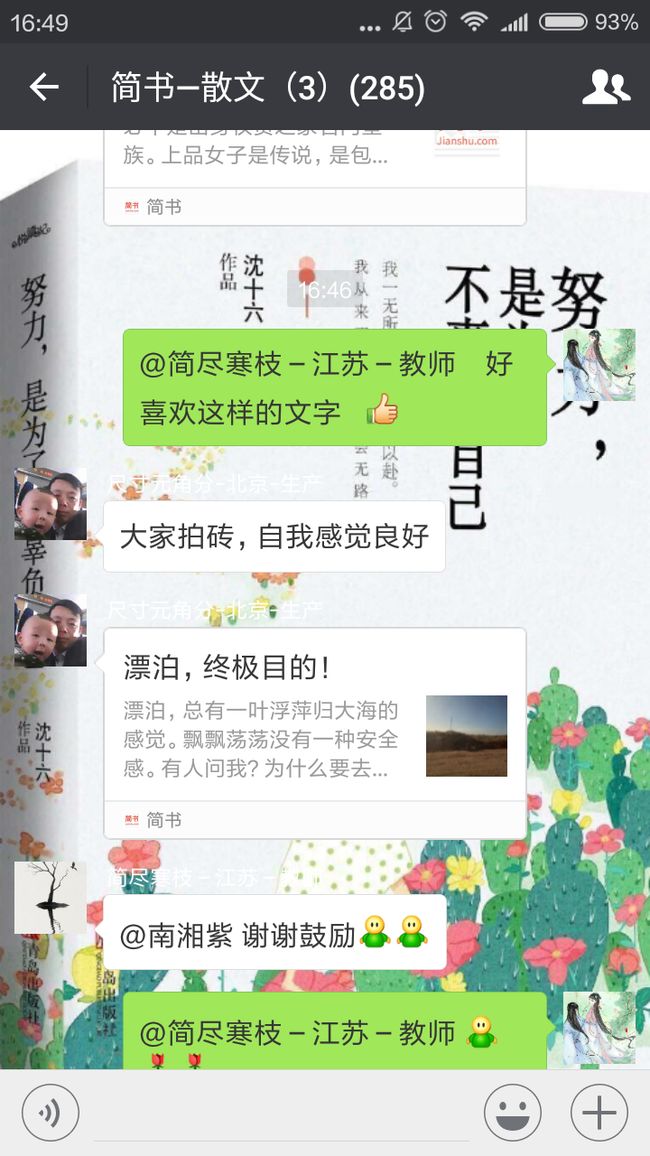
Task: Switch to voice message input
Action: pyautogui.click(x=50, y=1113)
